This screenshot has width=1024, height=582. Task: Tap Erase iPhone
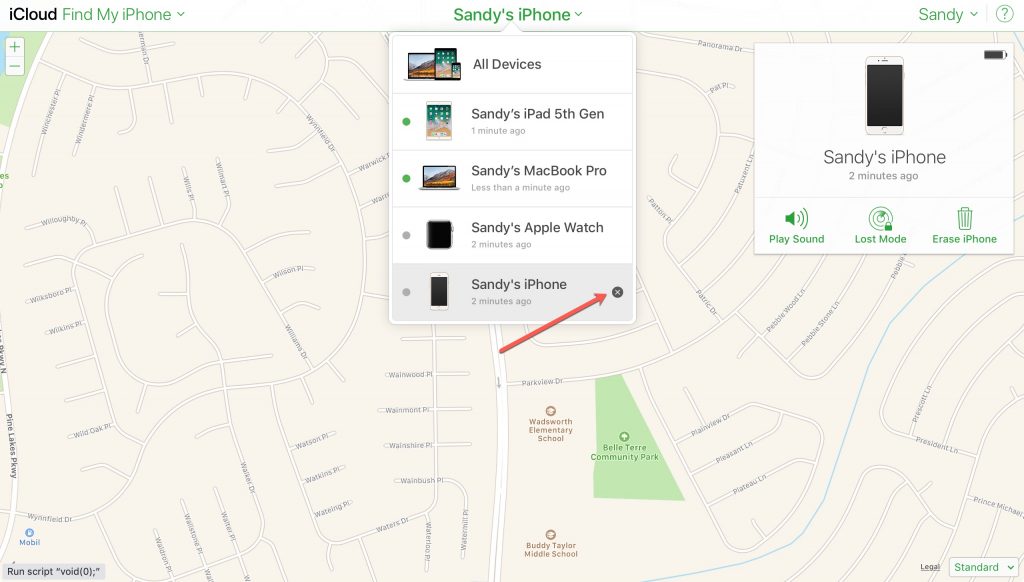click(x=964, y=225)
